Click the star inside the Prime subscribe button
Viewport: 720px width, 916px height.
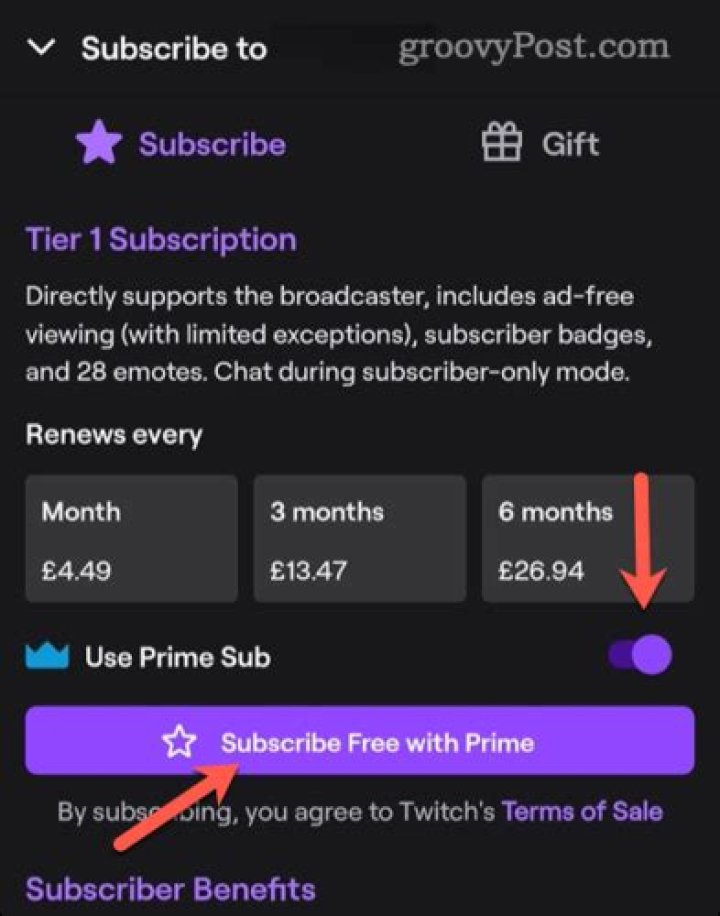[180, 742]
